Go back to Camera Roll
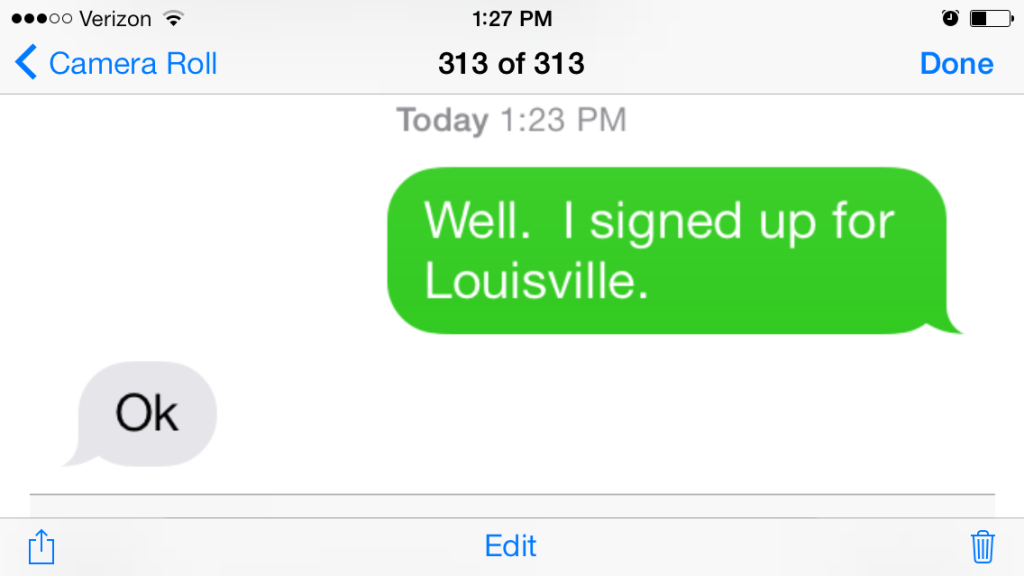1024x576 pixels. (116, 64)
